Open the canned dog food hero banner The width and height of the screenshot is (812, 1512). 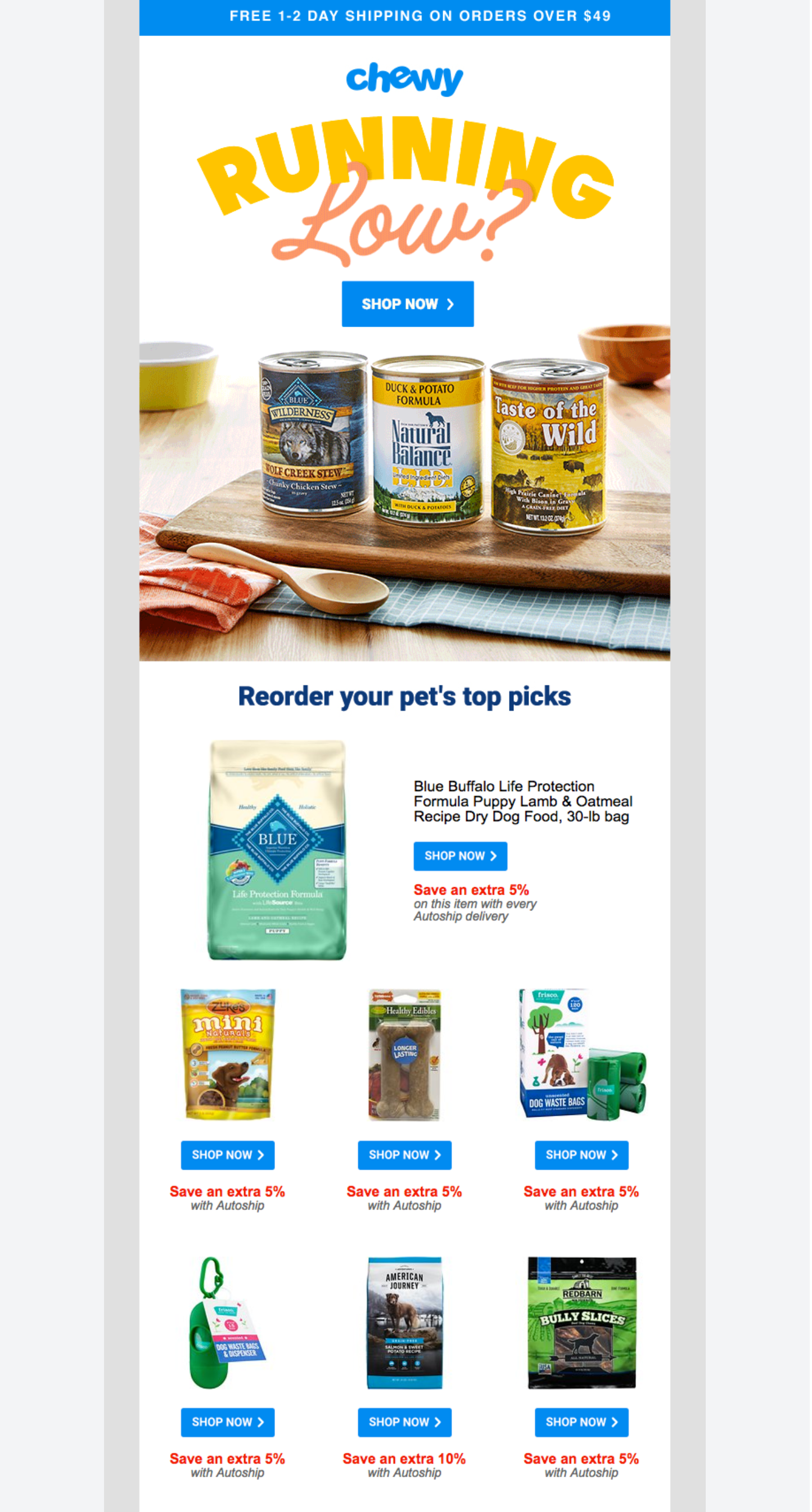pyautogui.click(x=405, y=493)
